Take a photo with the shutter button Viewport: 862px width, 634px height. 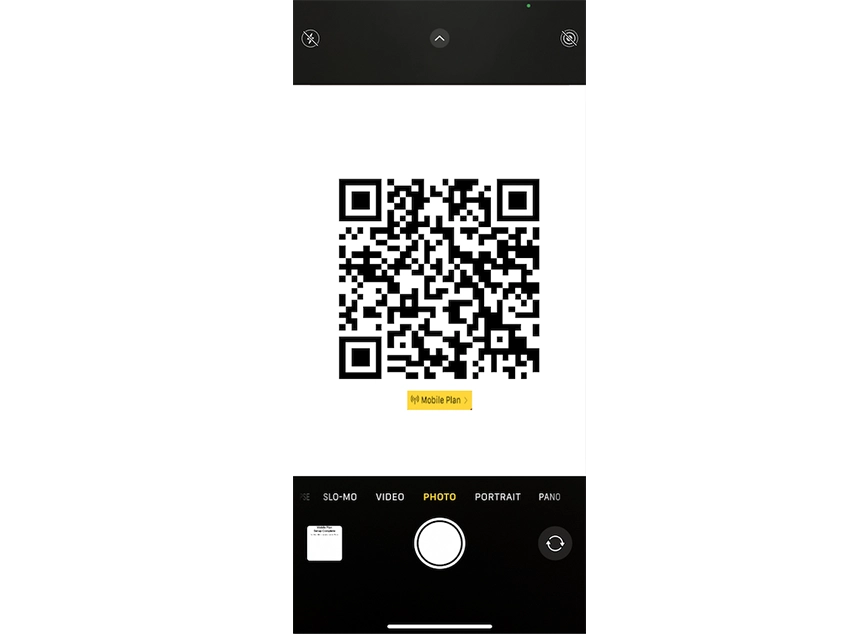(439, 543)
